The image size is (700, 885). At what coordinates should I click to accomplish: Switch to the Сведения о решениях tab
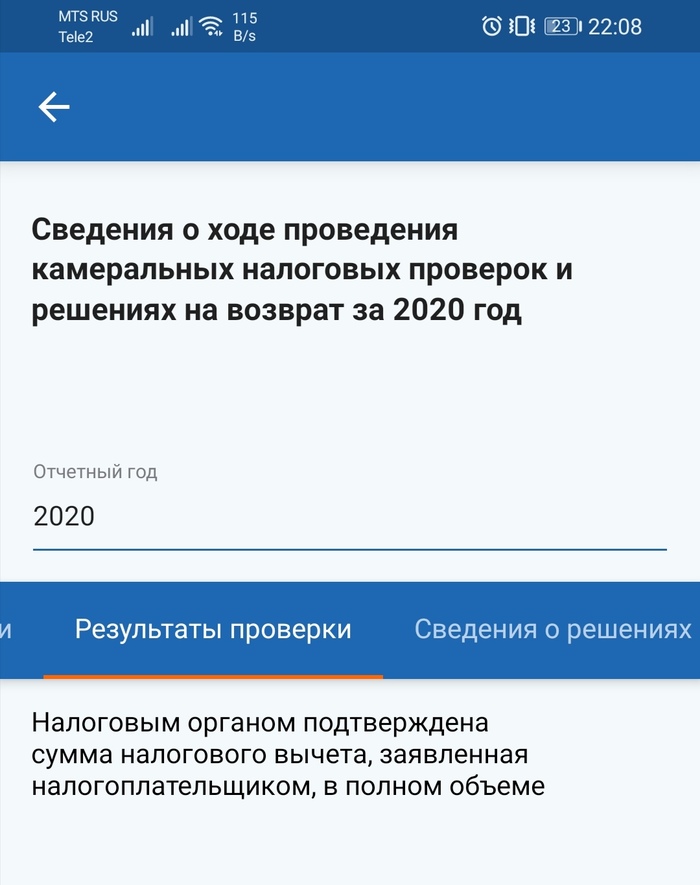pos(552,630)
